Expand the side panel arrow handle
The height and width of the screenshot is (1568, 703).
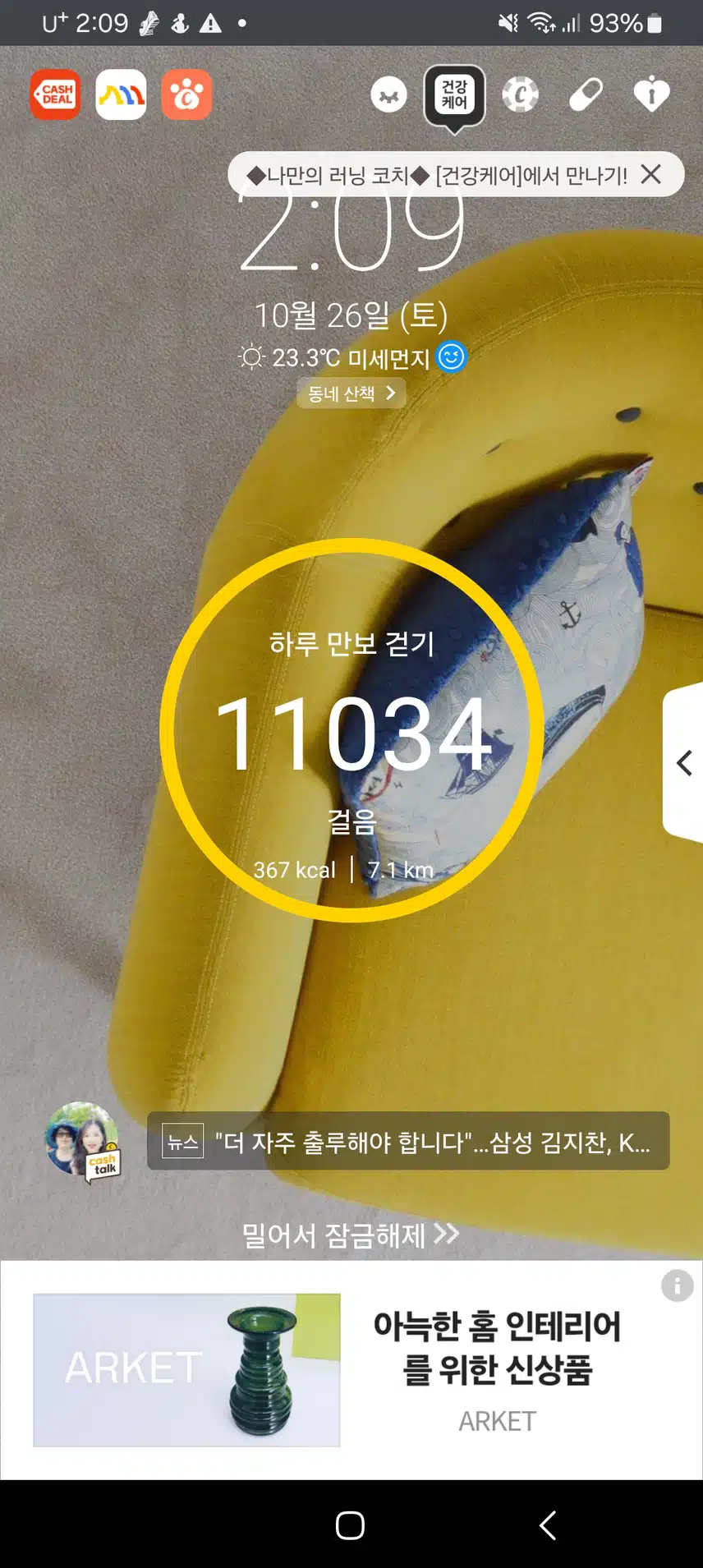[x=684, y=763]
